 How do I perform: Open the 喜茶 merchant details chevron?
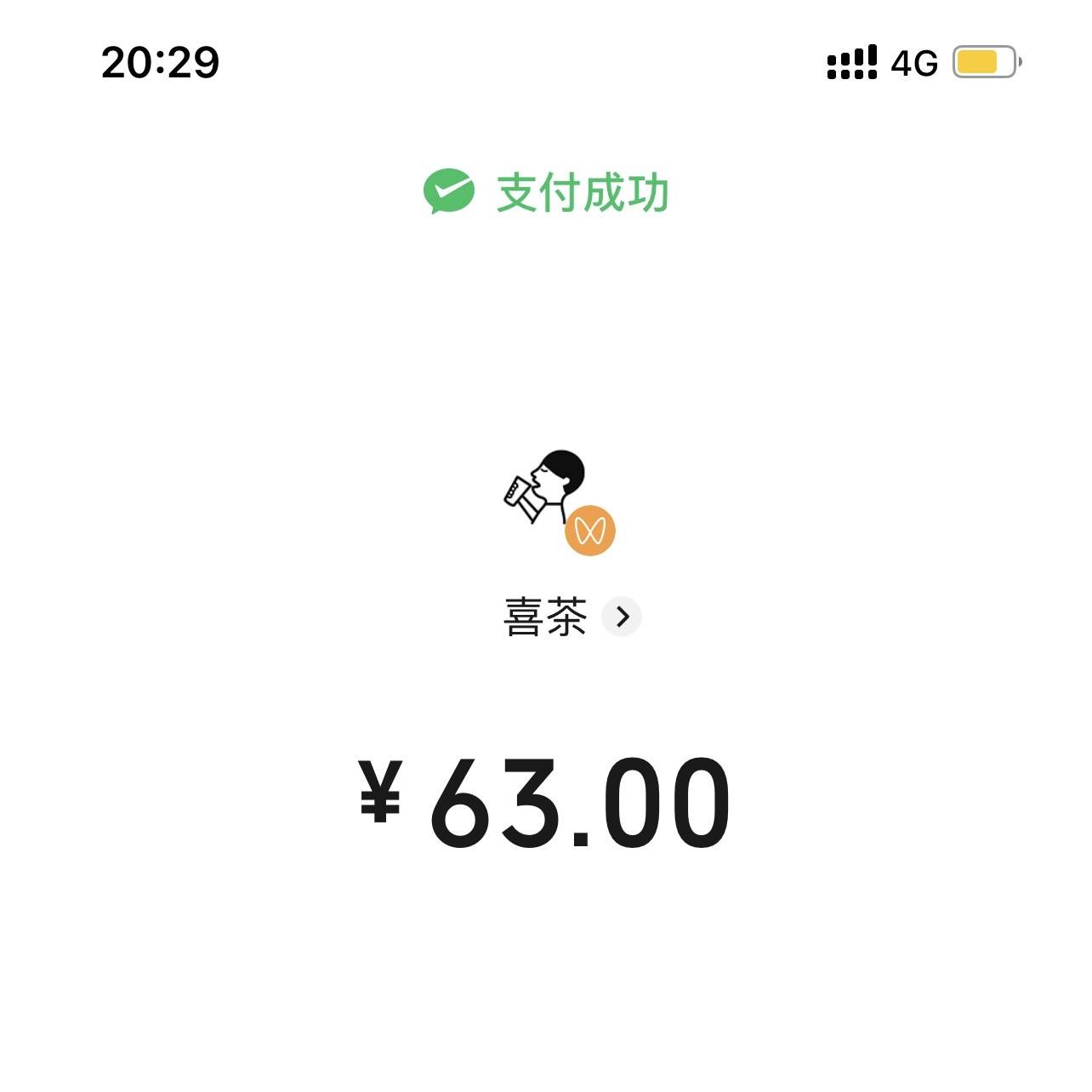[622, 617]
